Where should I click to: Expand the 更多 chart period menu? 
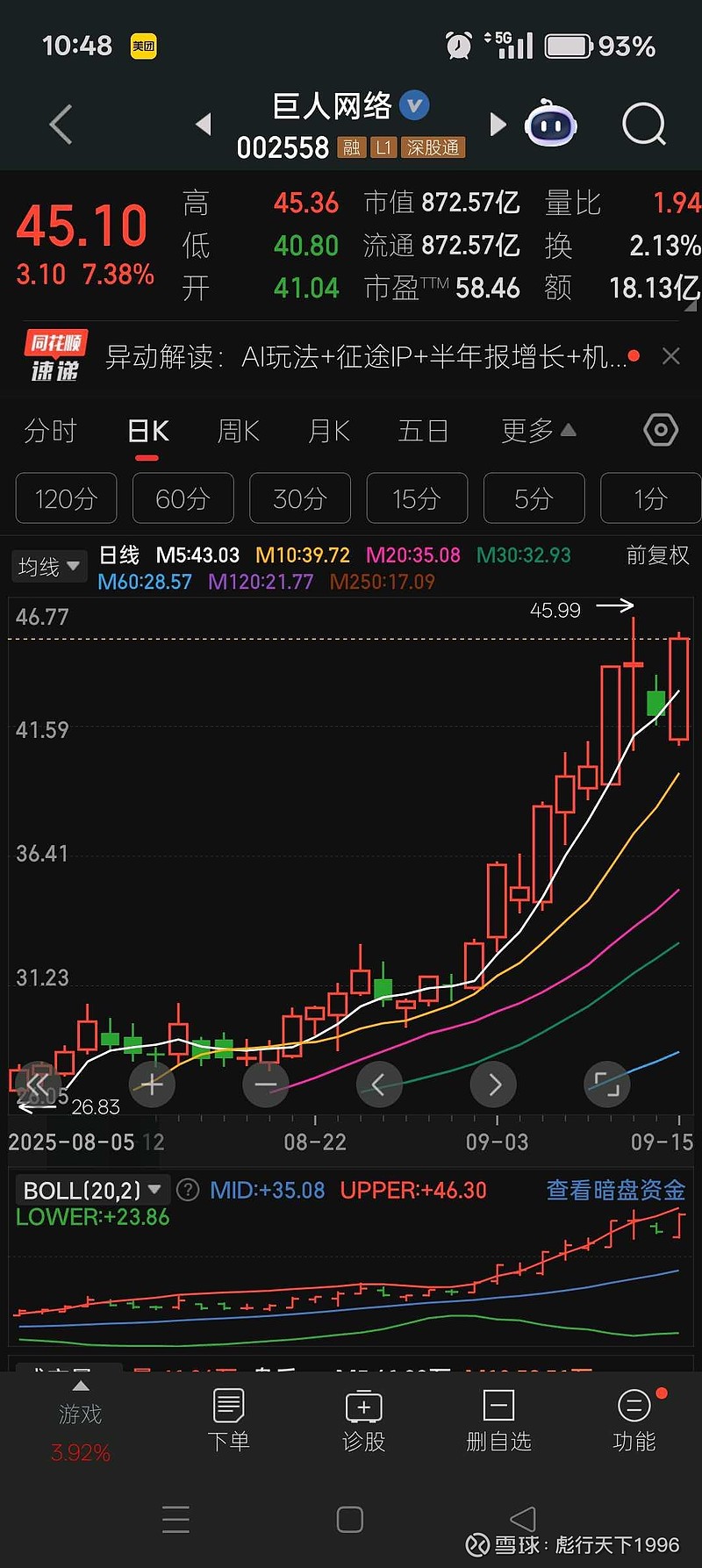tap(537, 431)
